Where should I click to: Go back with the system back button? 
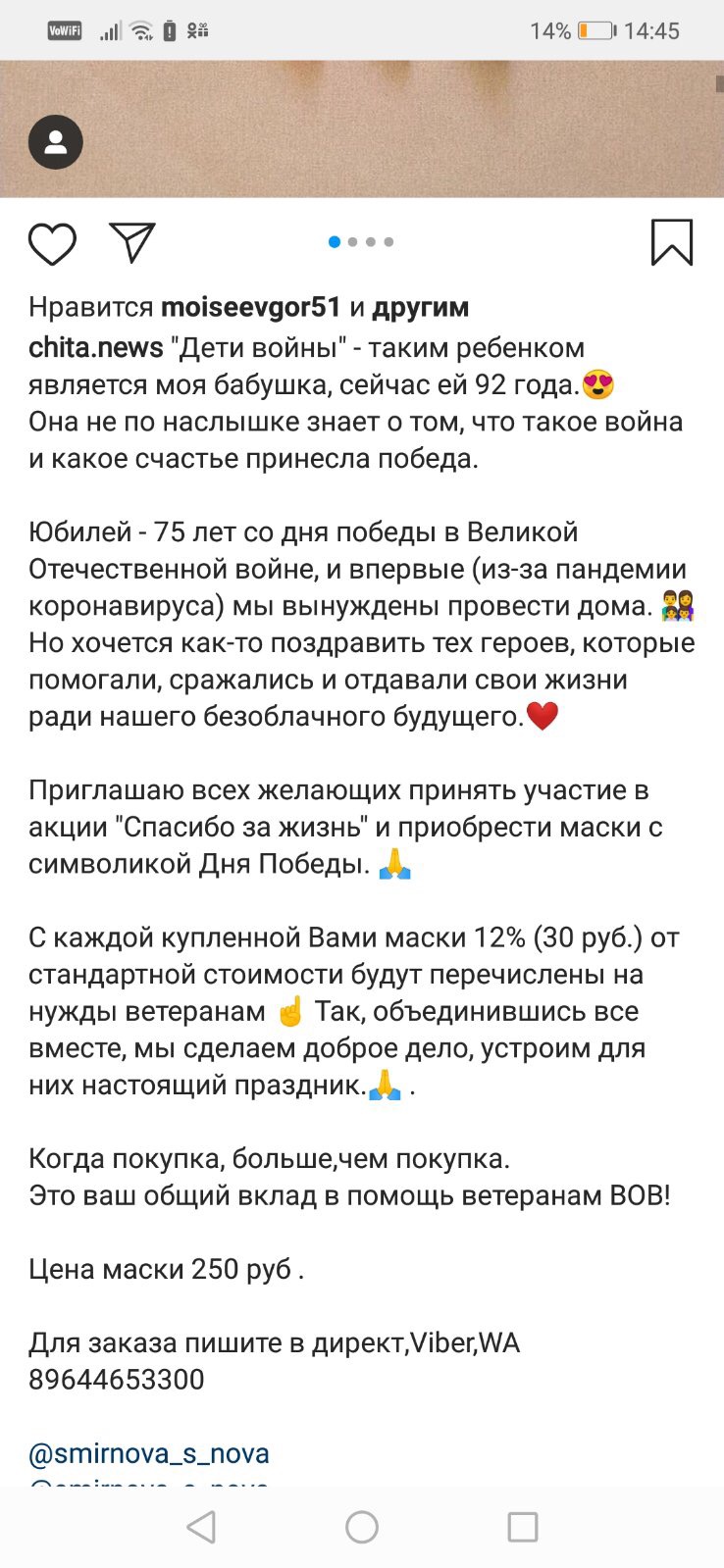201,1527
